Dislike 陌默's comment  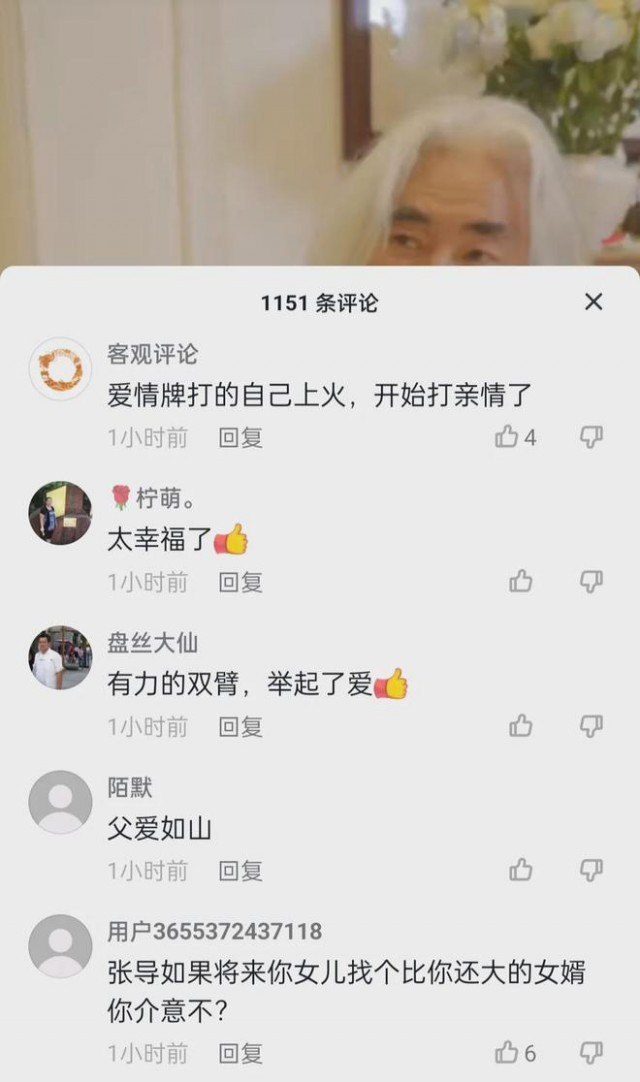[x=591, y=870]
